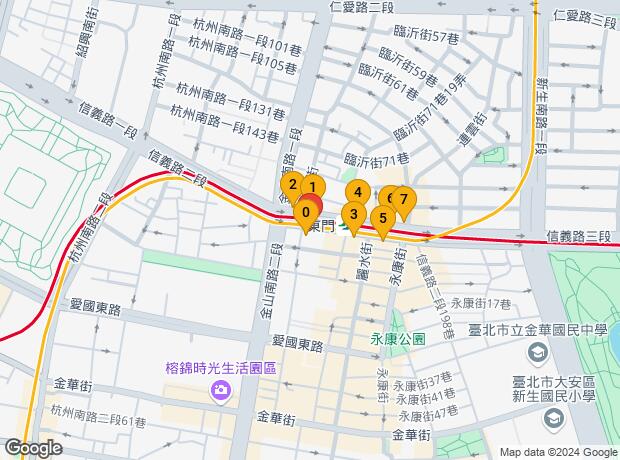The width and height of the screenshot is (620, 460).
Task: Tap the Google logo
Action: tap(34, 449)
